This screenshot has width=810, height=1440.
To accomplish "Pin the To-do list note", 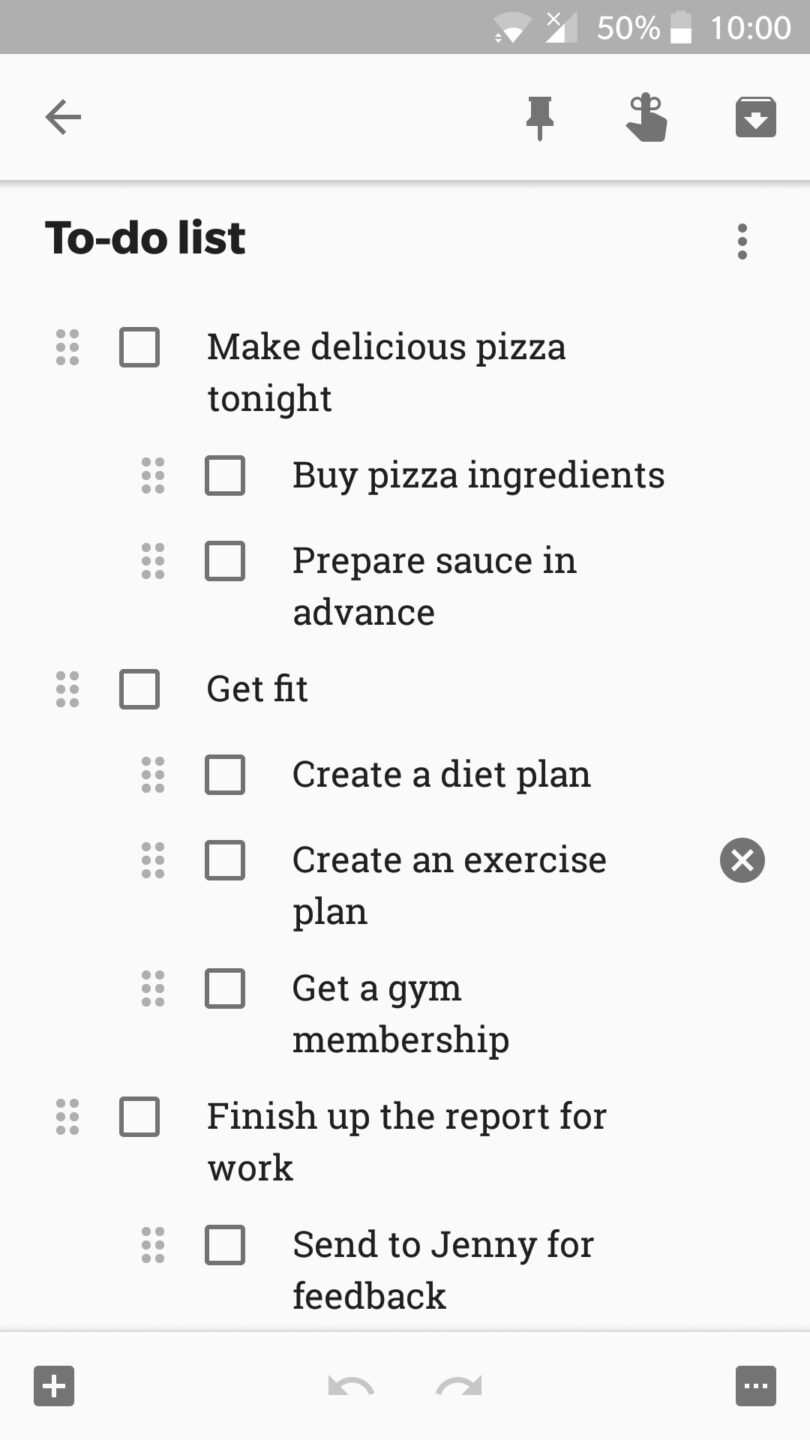I will (540, 116).
